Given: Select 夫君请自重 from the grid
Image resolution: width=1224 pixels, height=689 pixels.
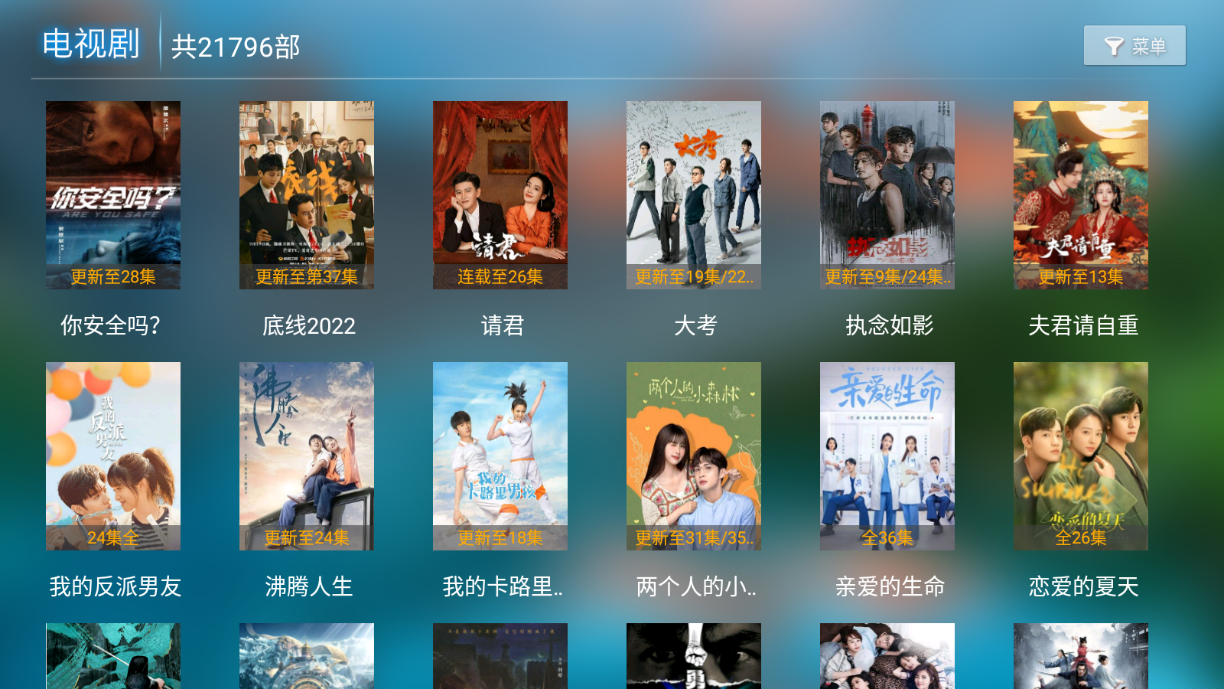Looking at the screenshot, I should pyautogui.click(x=1080, y=195).
